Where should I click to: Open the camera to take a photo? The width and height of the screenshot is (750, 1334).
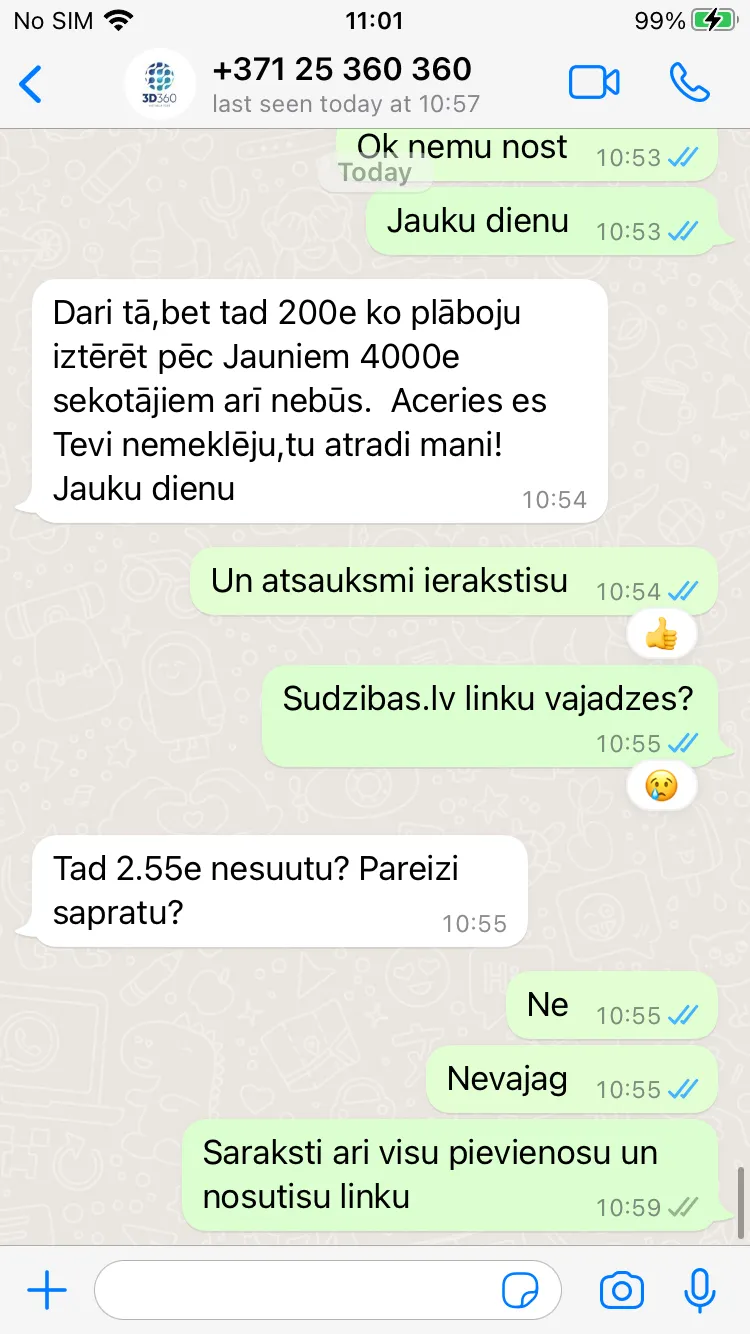621,1291
